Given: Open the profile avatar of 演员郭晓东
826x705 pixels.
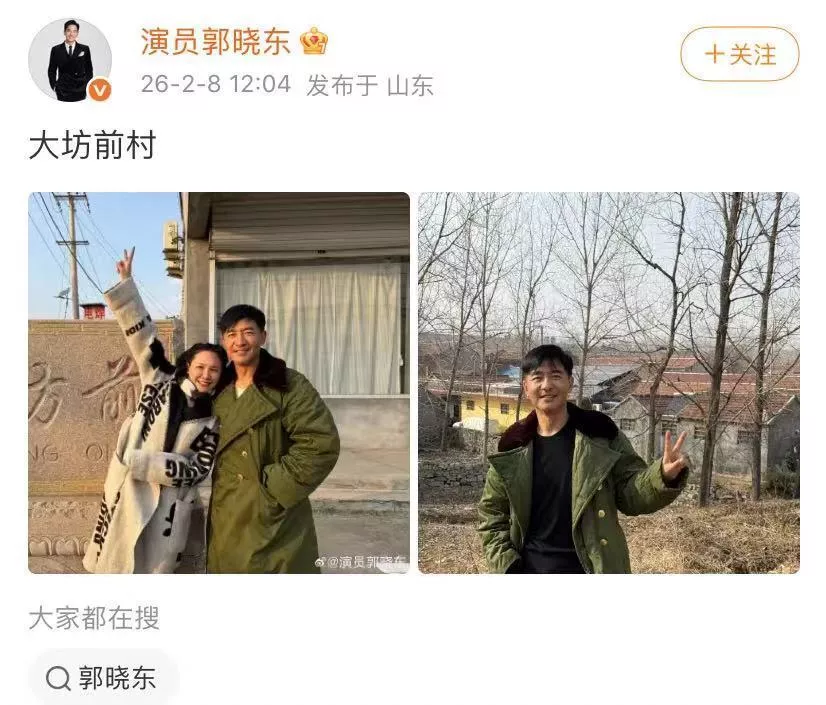Looking at the screenshot, I should 69,60.
